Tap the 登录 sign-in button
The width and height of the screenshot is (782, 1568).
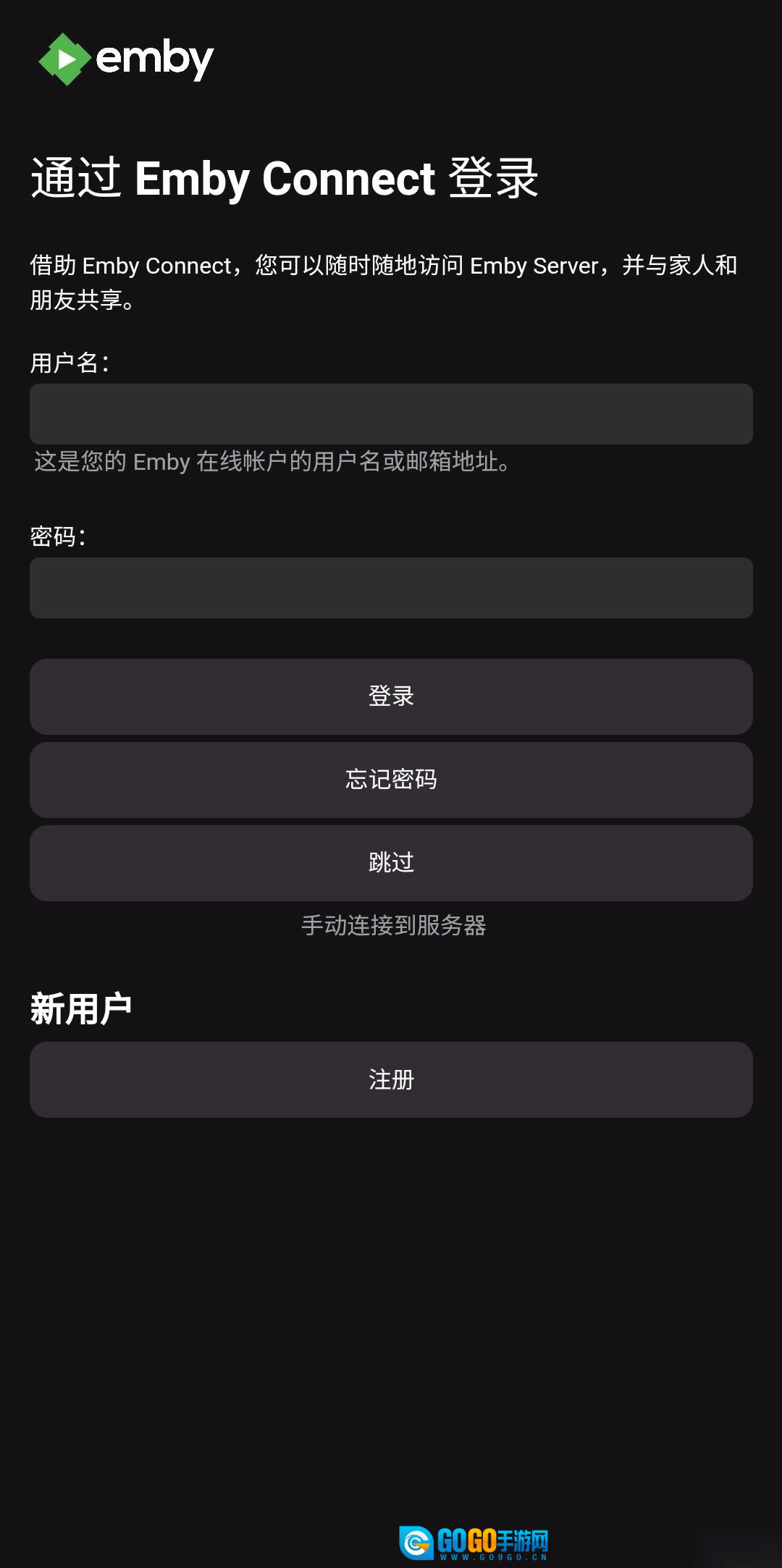(x=391, y=696)
